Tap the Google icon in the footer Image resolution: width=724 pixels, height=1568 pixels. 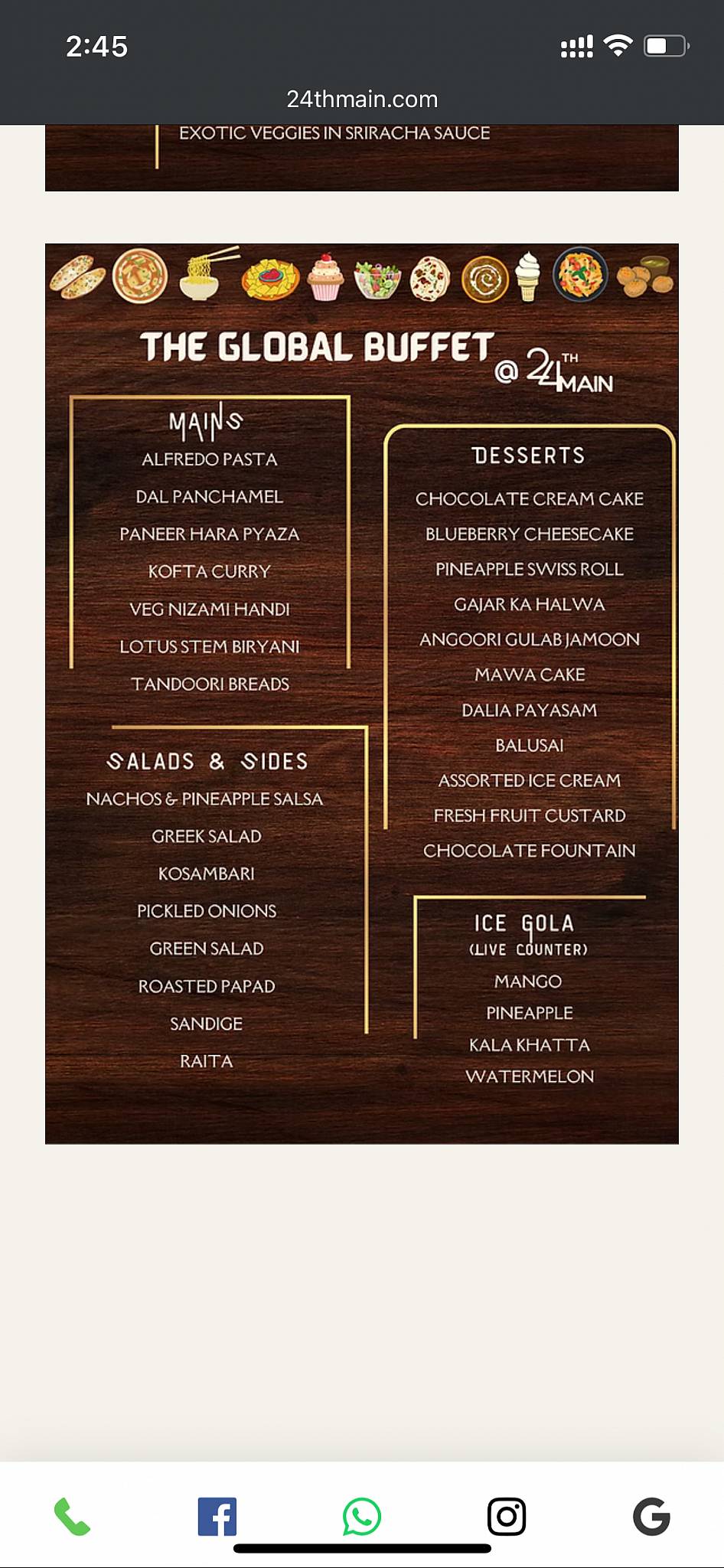[651, 1516]
